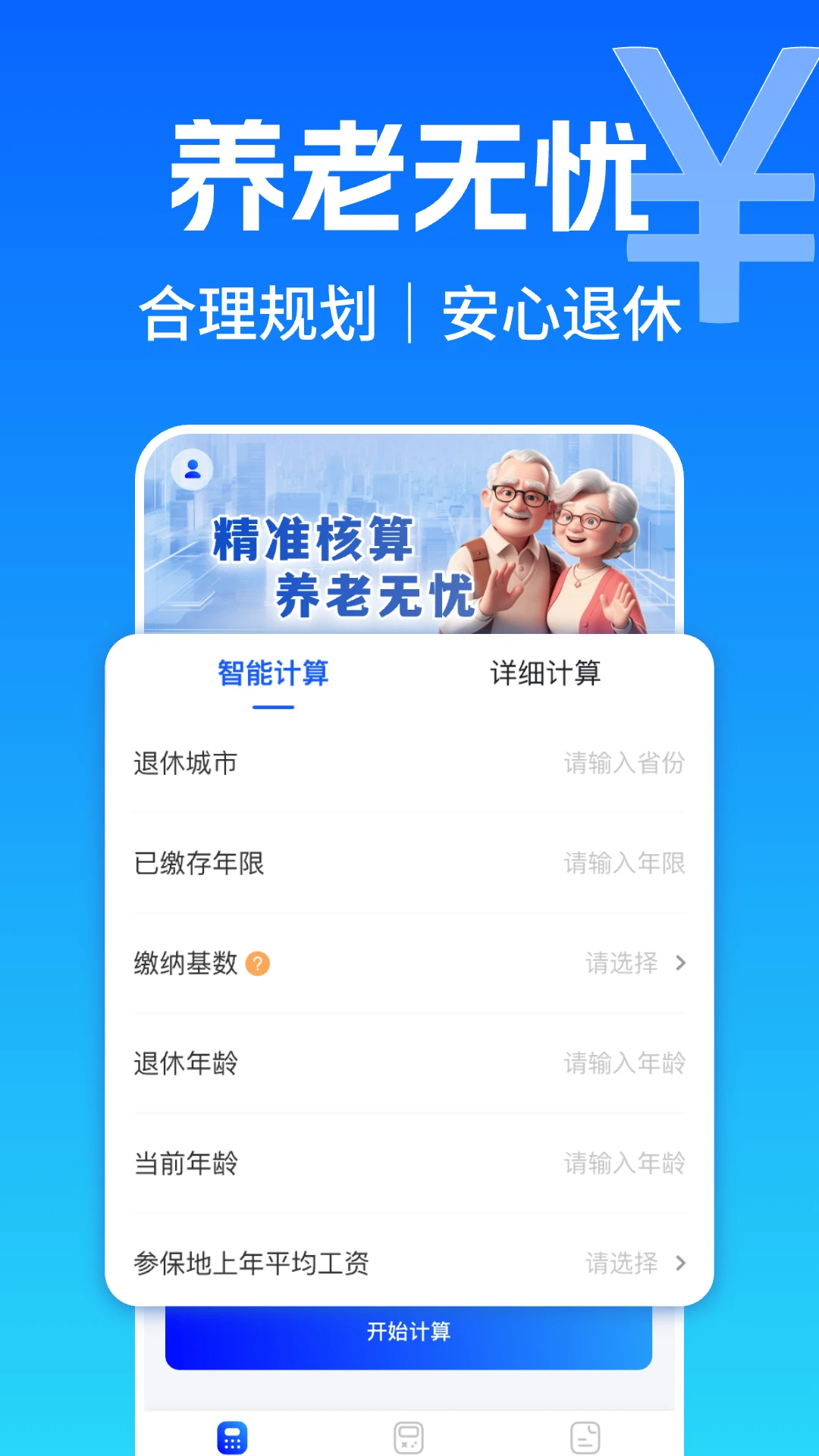Viewport: 819px width, 1456px height.
Task: Click the 退休城市 province input field
Action: 622,764
